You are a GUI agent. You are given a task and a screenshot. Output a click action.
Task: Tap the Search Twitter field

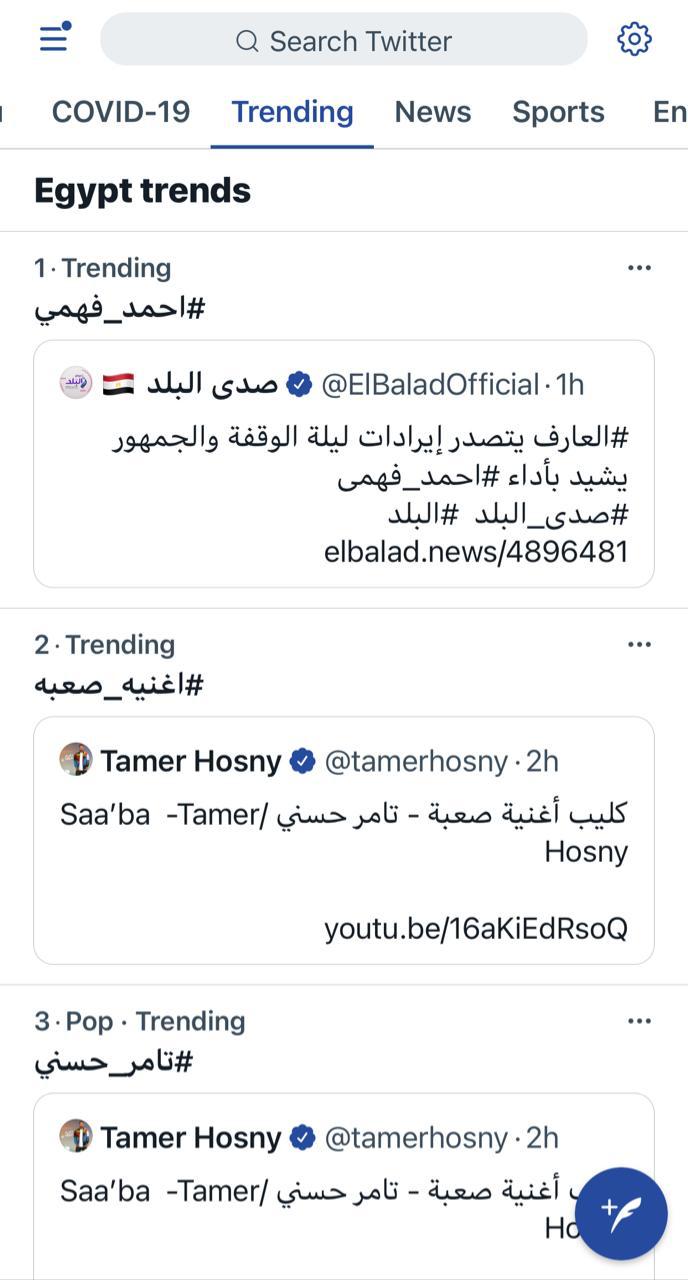[x=344, y=40]
